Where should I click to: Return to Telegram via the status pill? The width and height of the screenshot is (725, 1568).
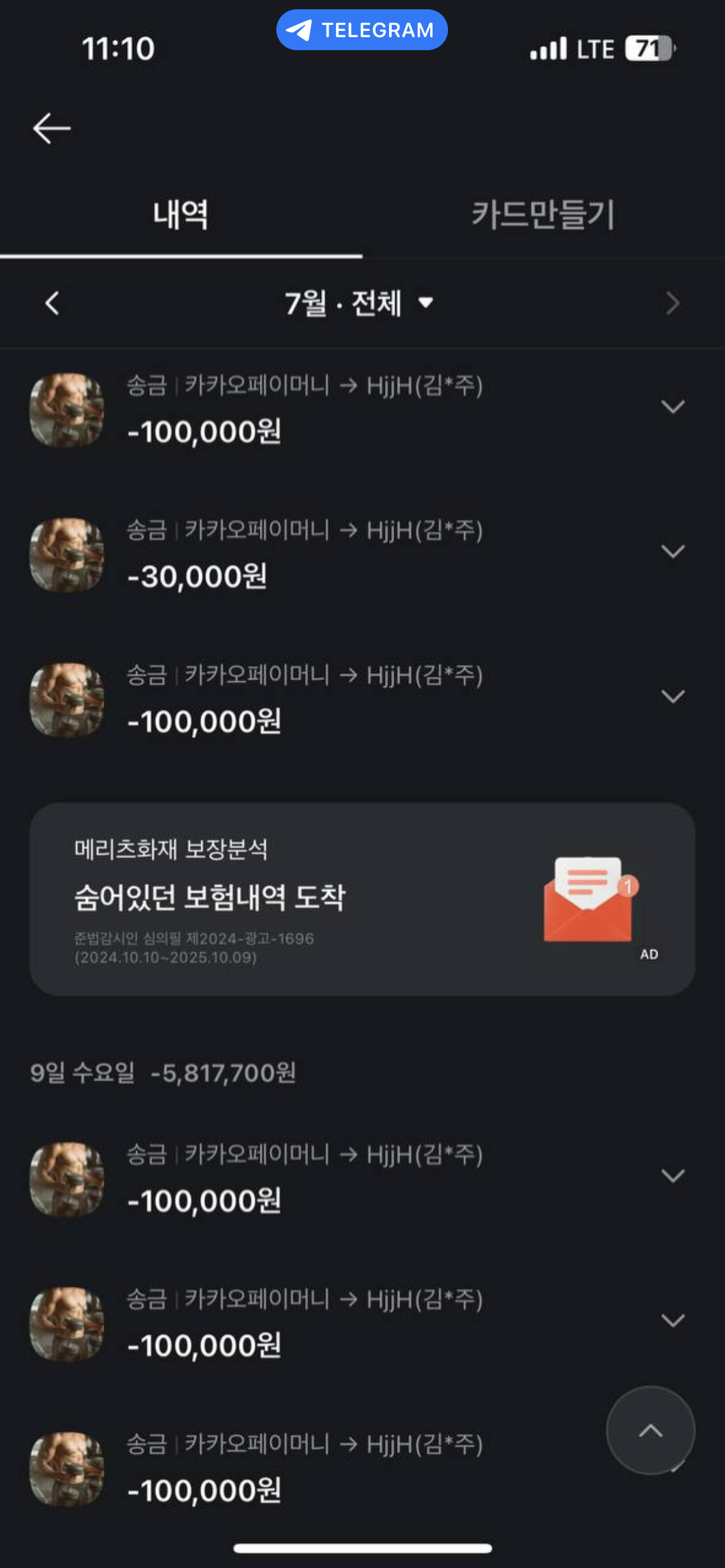(362, 30)
